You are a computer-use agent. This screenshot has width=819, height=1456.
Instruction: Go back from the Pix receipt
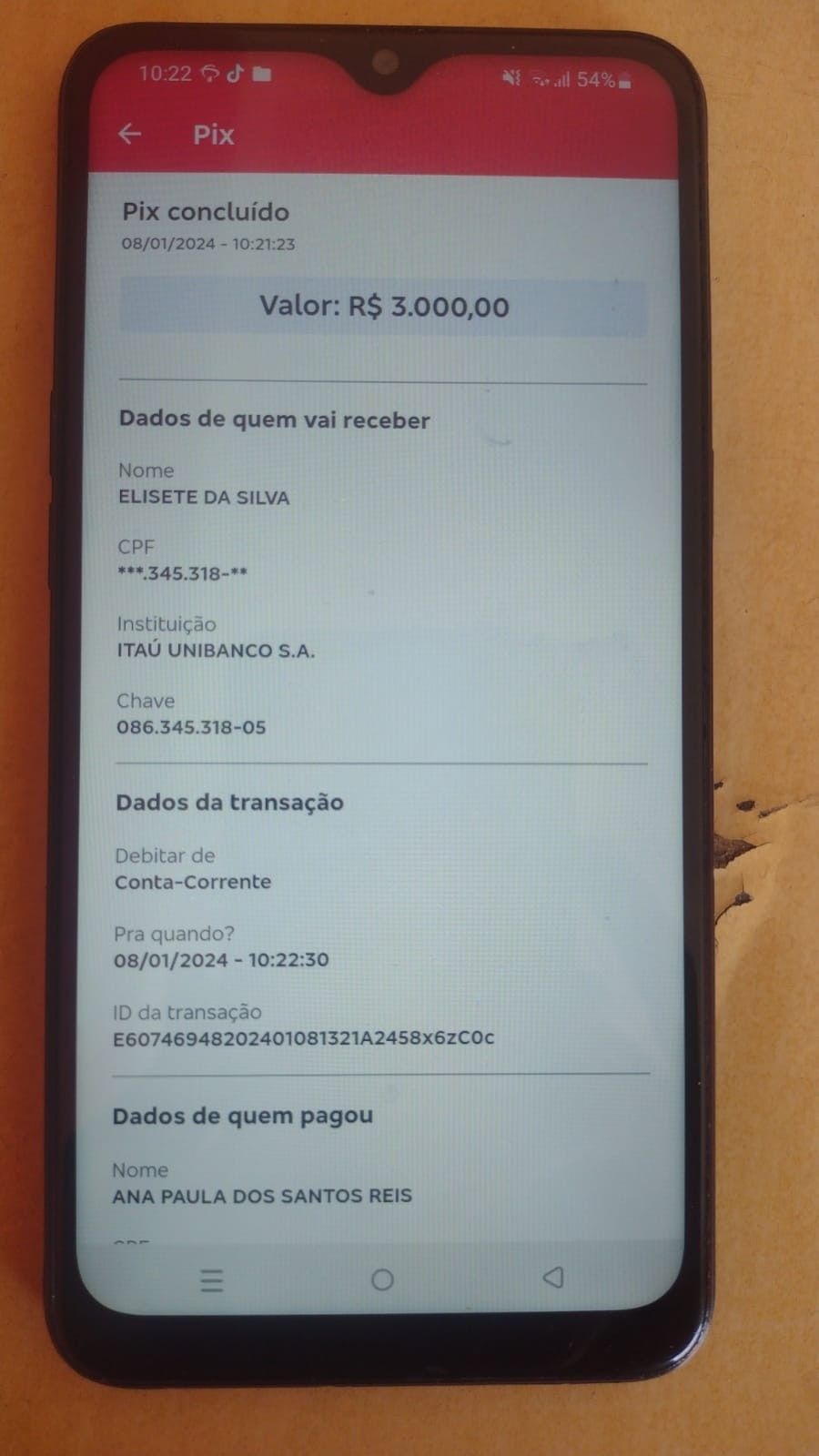[130, 135]
